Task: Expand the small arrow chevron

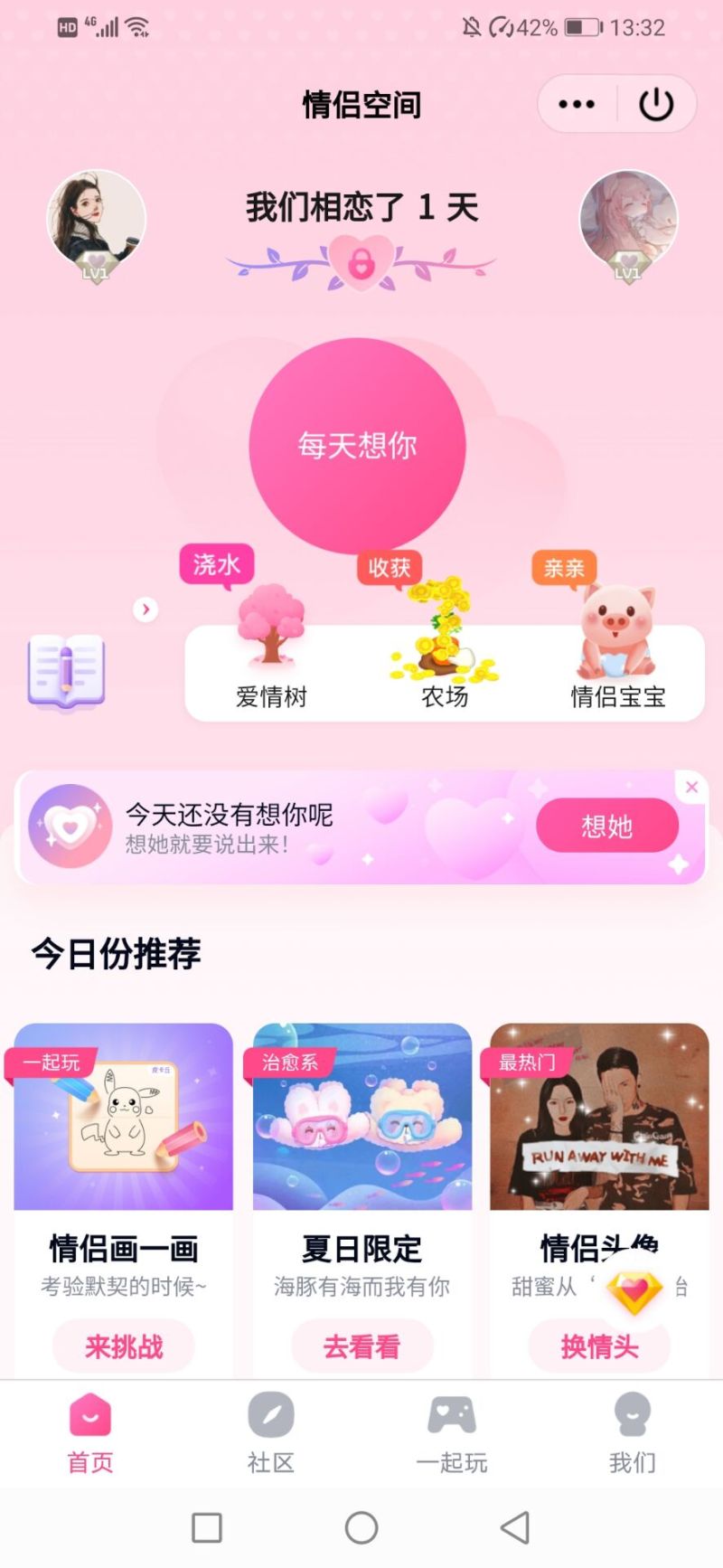Action: 146,609
